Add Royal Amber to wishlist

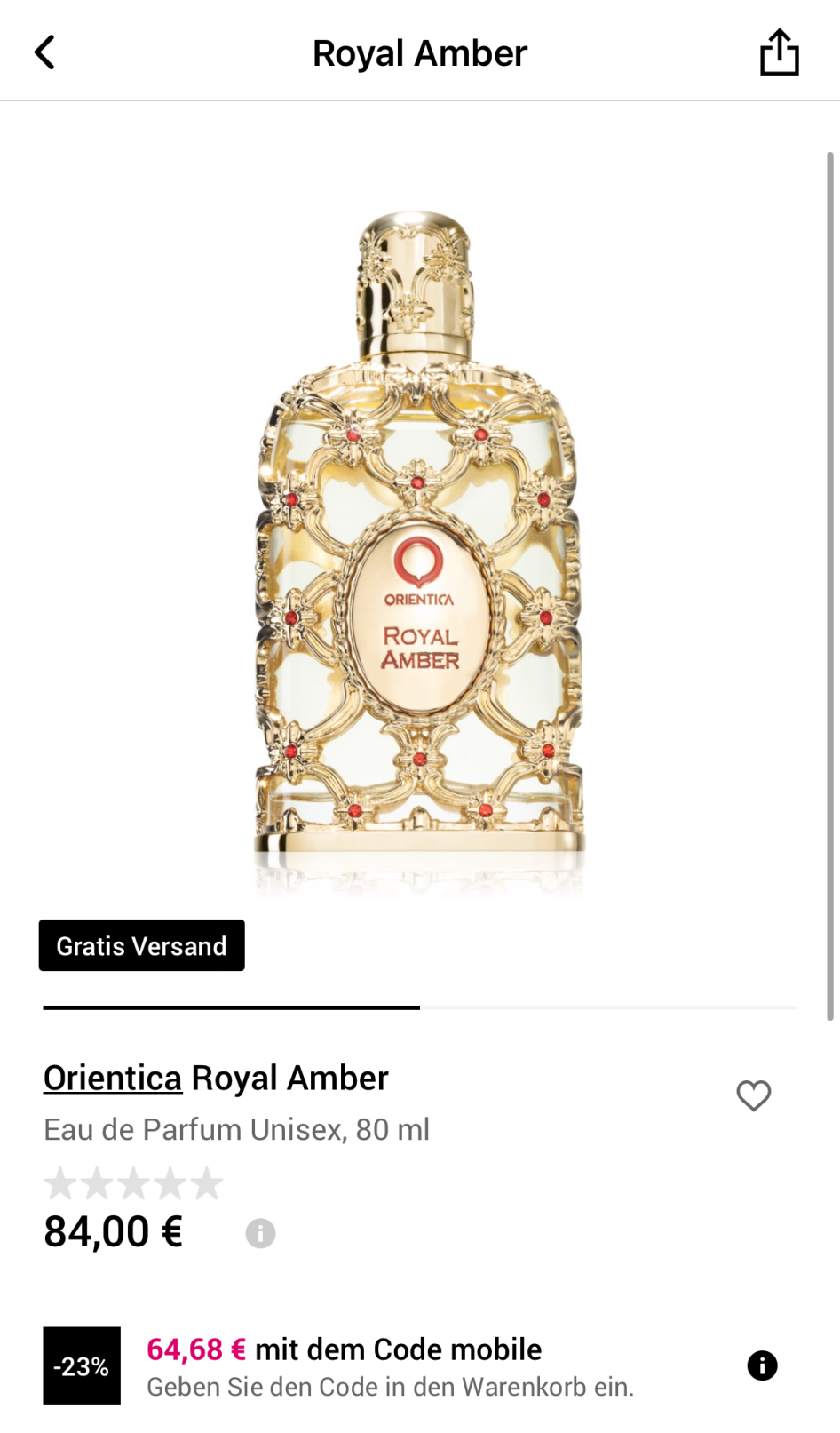pos(753,1095)
